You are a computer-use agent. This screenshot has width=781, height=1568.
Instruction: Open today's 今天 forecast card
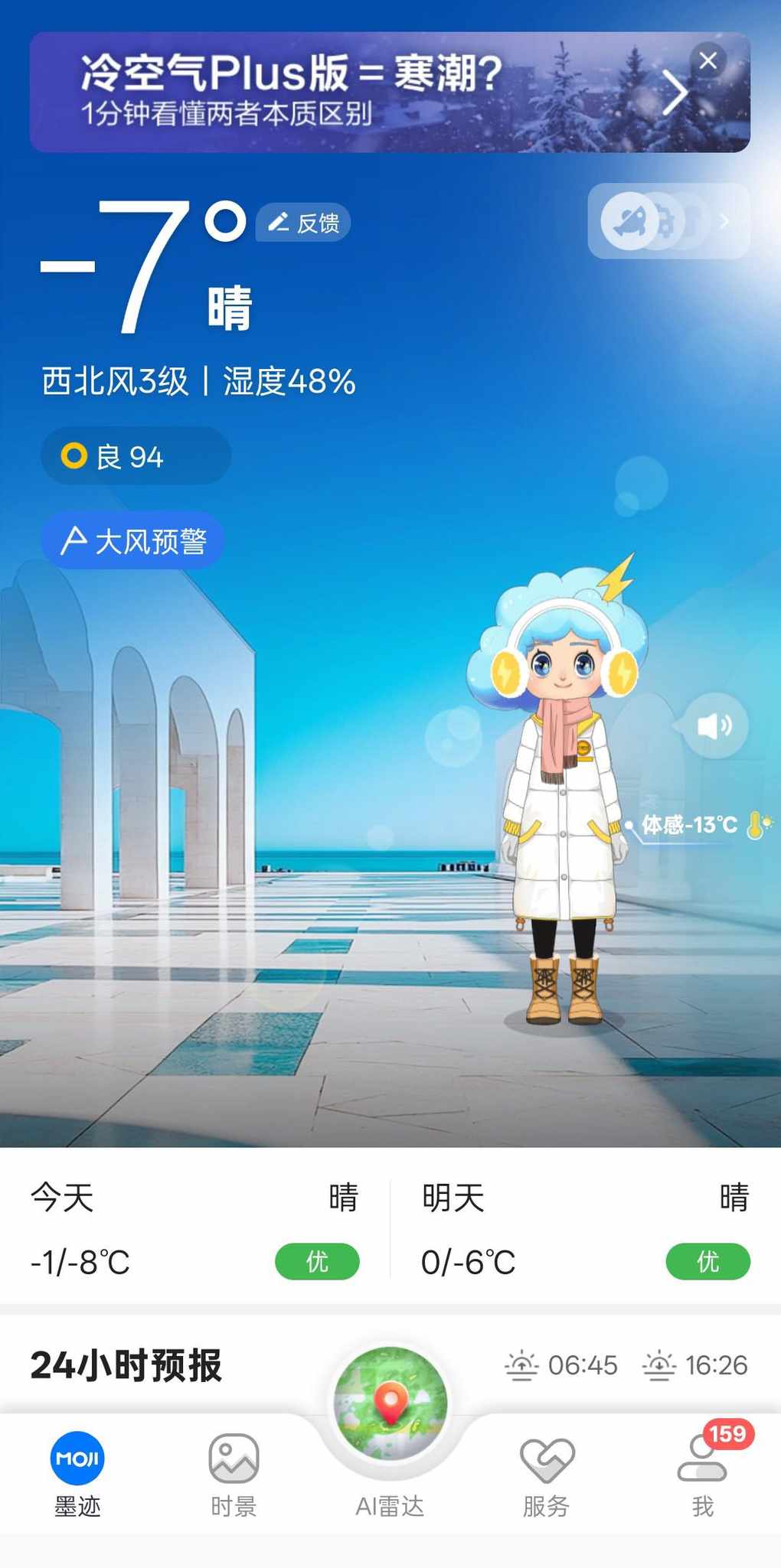(x=194, y=1228)
